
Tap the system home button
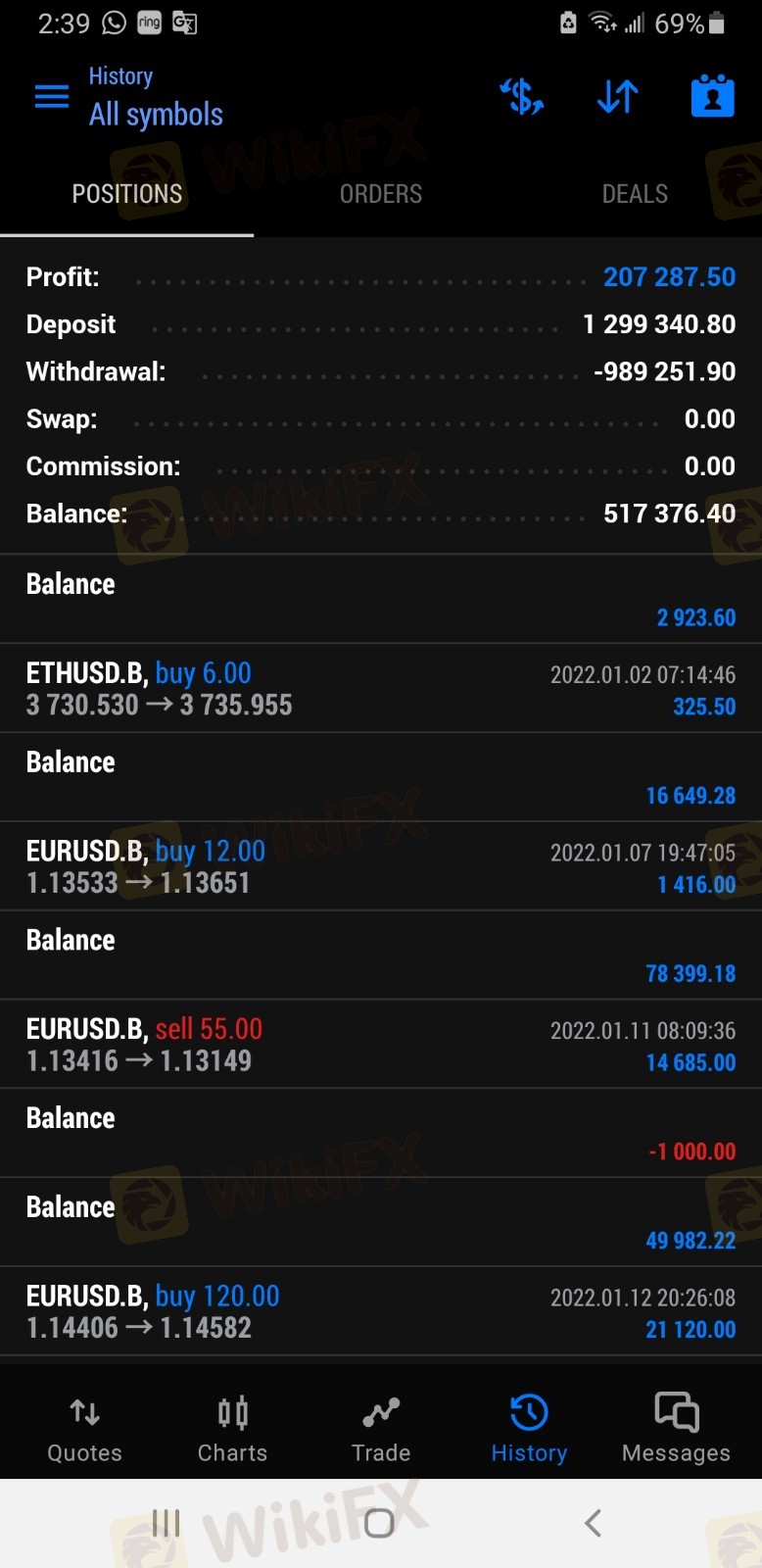(x=379, y=1522)
